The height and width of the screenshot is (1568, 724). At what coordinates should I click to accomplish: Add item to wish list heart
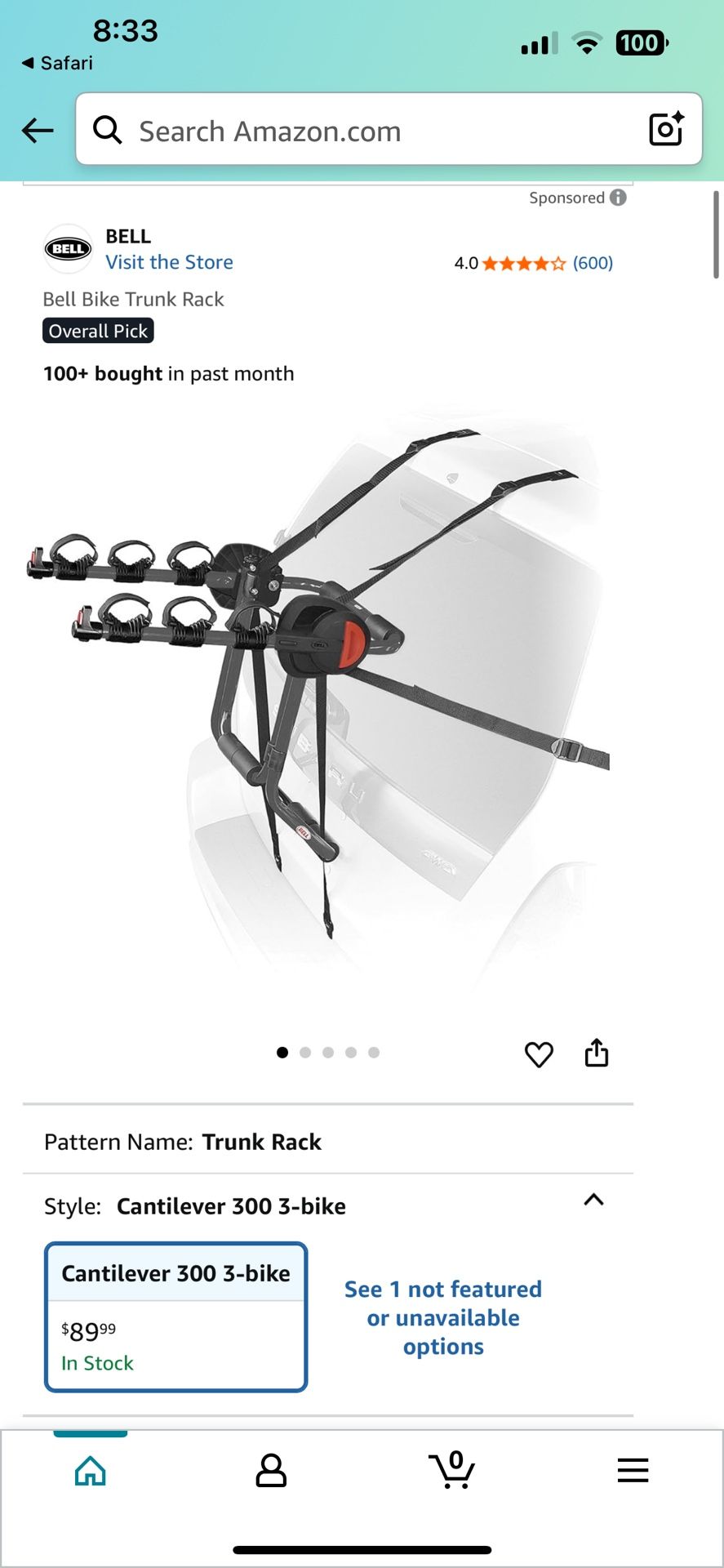pyautogui.click(x=539, y=1054)
